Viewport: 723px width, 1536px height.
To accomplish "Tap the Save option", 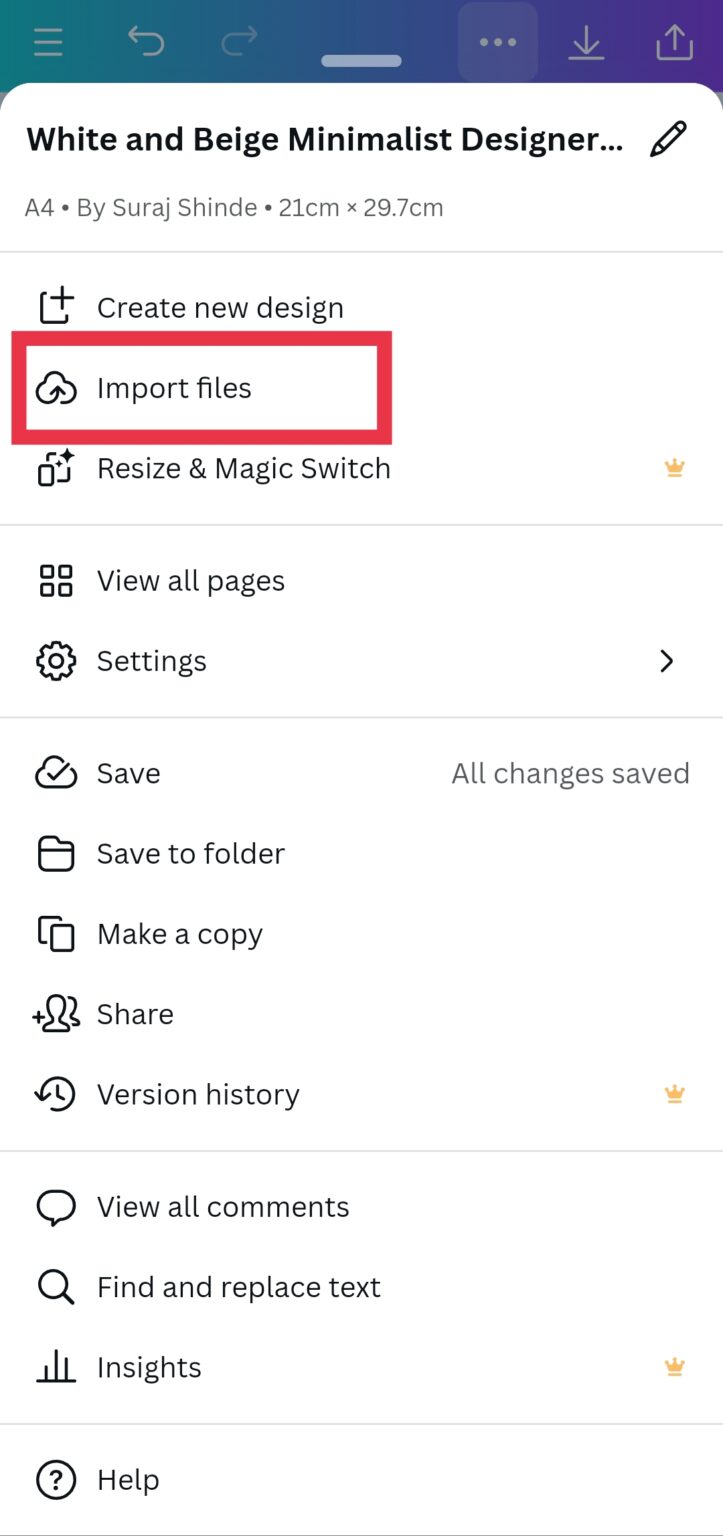I will [x=128, y=773].
